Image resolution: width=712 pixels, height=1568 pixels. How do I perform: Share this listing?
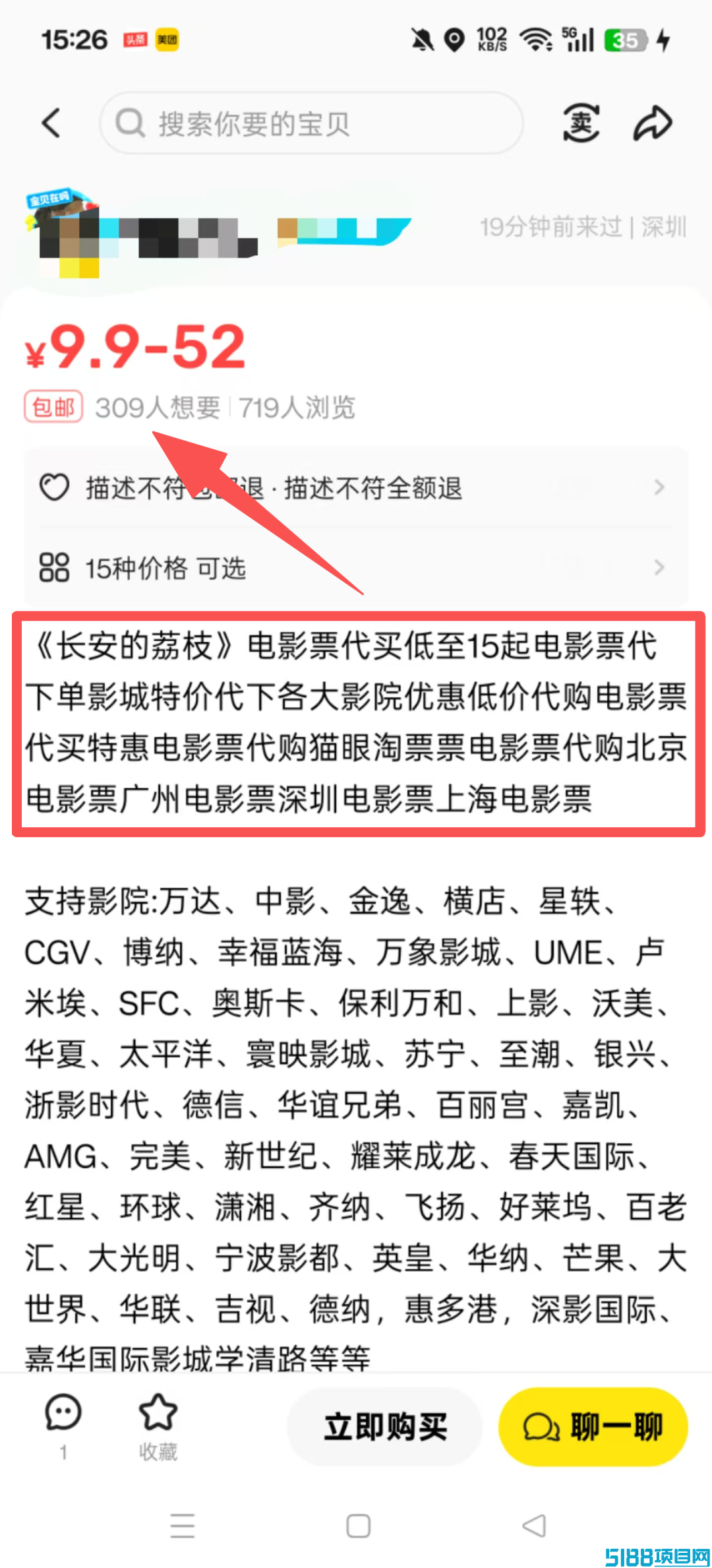pyautogui.click(x=653, y=123)
